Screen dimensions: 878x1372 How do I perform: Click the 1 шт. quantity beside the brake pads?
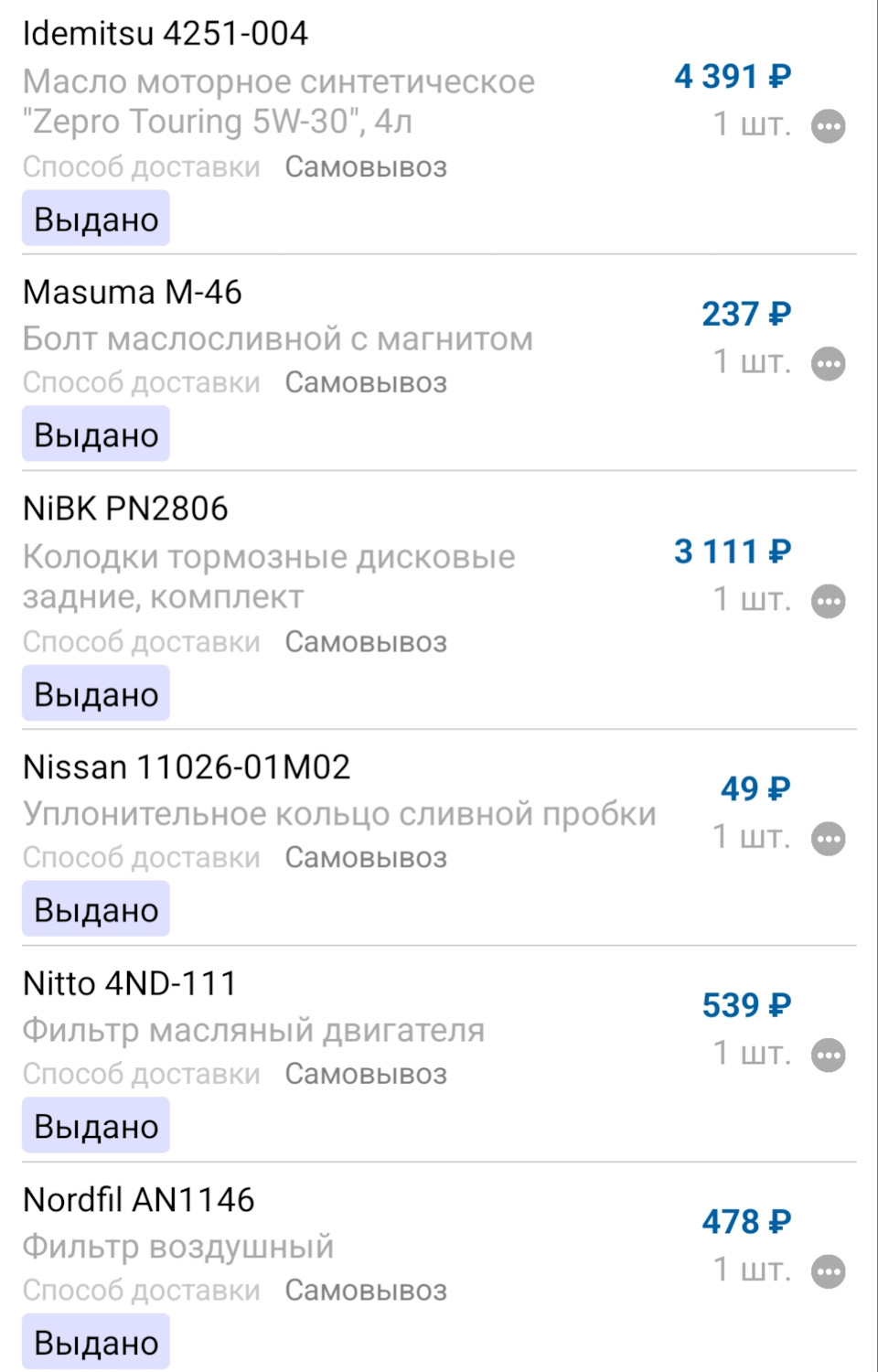pos(752,598)
